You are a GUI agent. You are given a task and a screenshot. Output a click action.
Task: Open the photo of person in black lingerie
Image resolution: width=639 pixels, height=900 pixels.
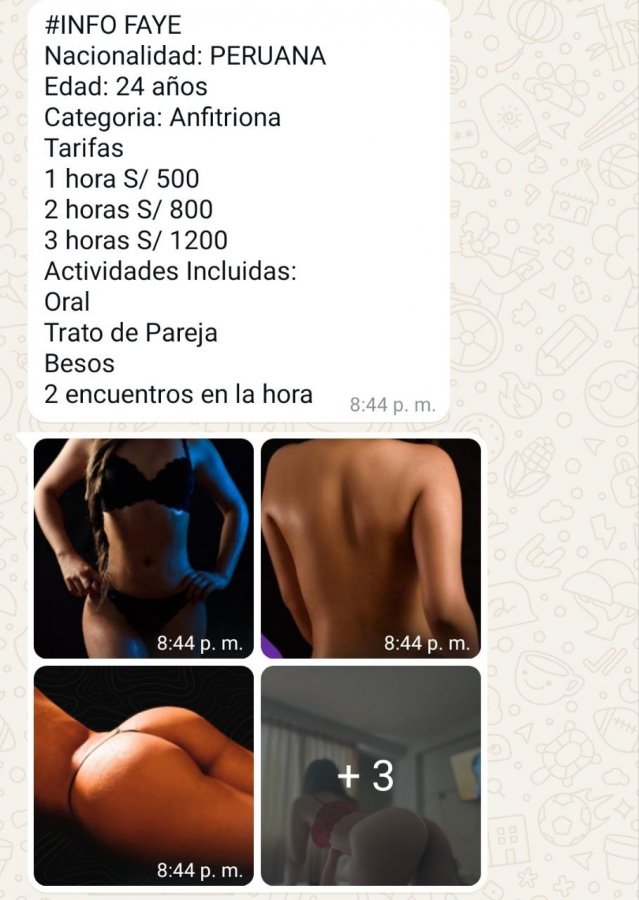[x=144, y=548]
